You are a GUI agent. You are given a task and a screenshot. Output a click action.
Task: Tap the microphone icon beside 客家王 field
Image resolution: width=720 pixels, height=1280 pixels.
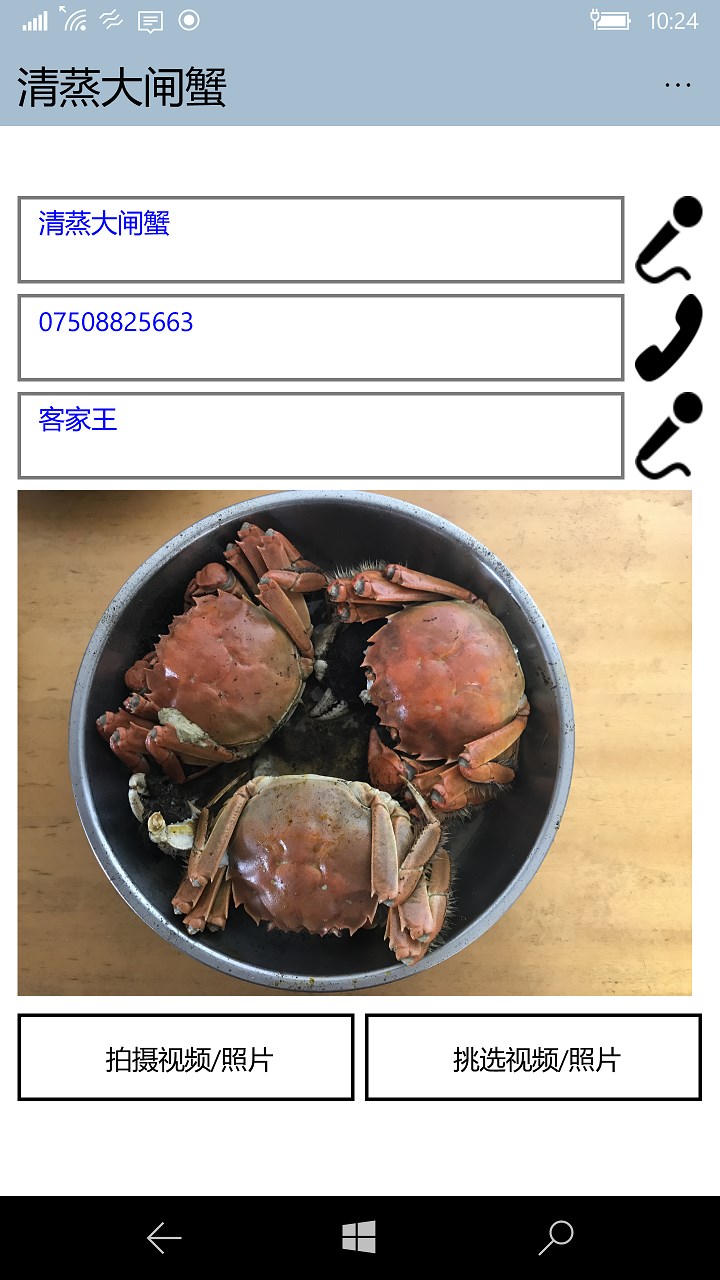(x=668, y=436)
